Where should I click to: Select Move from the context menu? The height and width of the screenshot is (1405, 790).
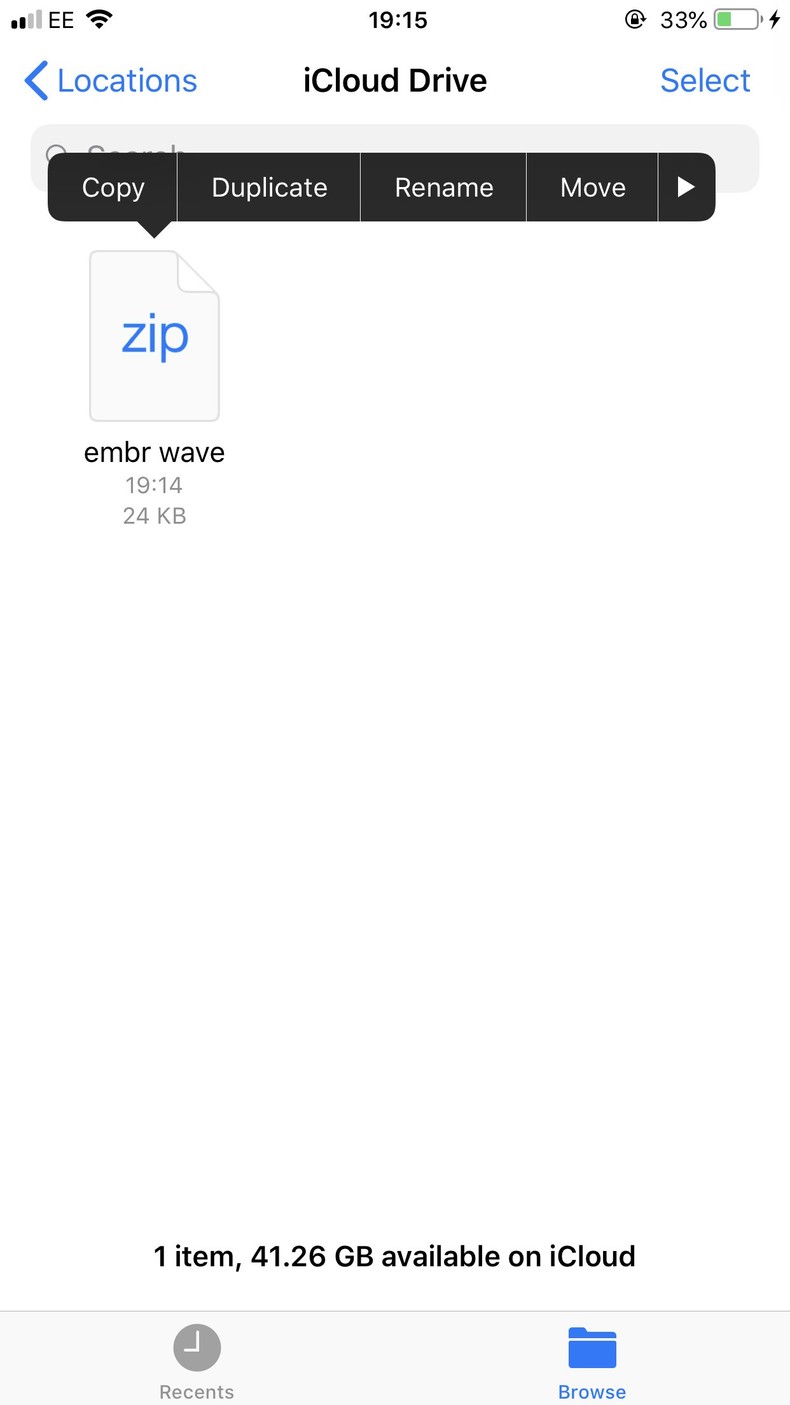point(593,187)
